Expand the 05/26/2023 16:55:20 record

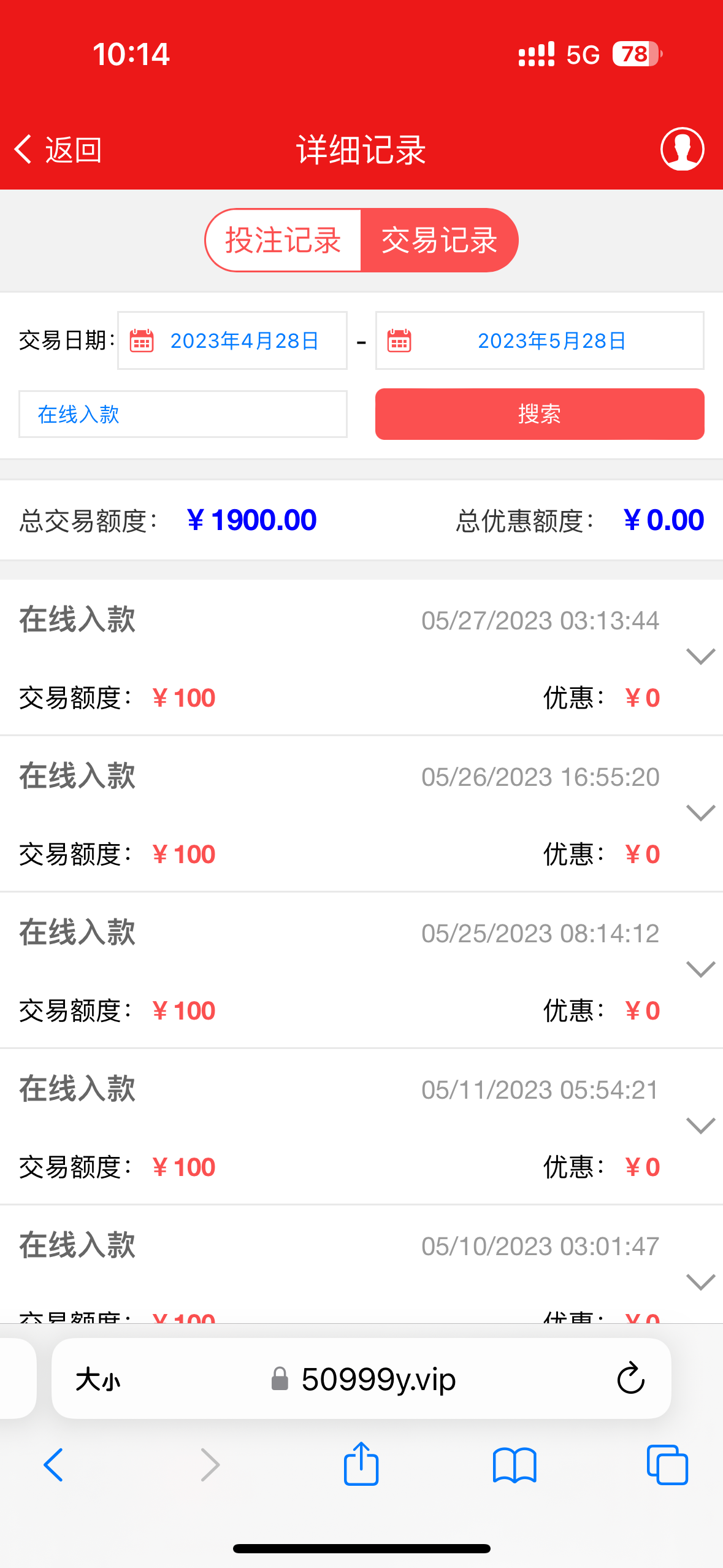(x=700, y=812)
